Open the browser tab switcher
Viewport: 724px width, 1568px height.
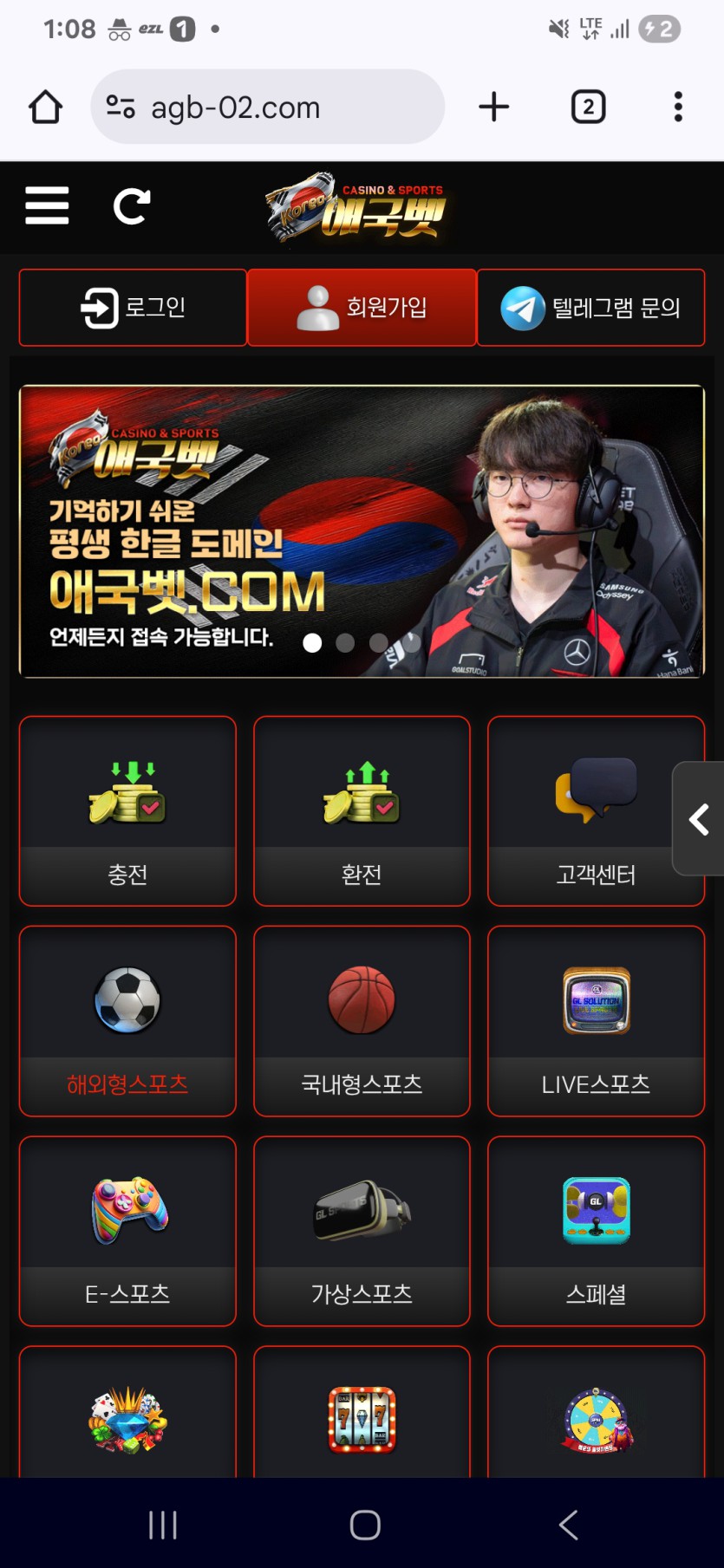(x=588, y=107)
